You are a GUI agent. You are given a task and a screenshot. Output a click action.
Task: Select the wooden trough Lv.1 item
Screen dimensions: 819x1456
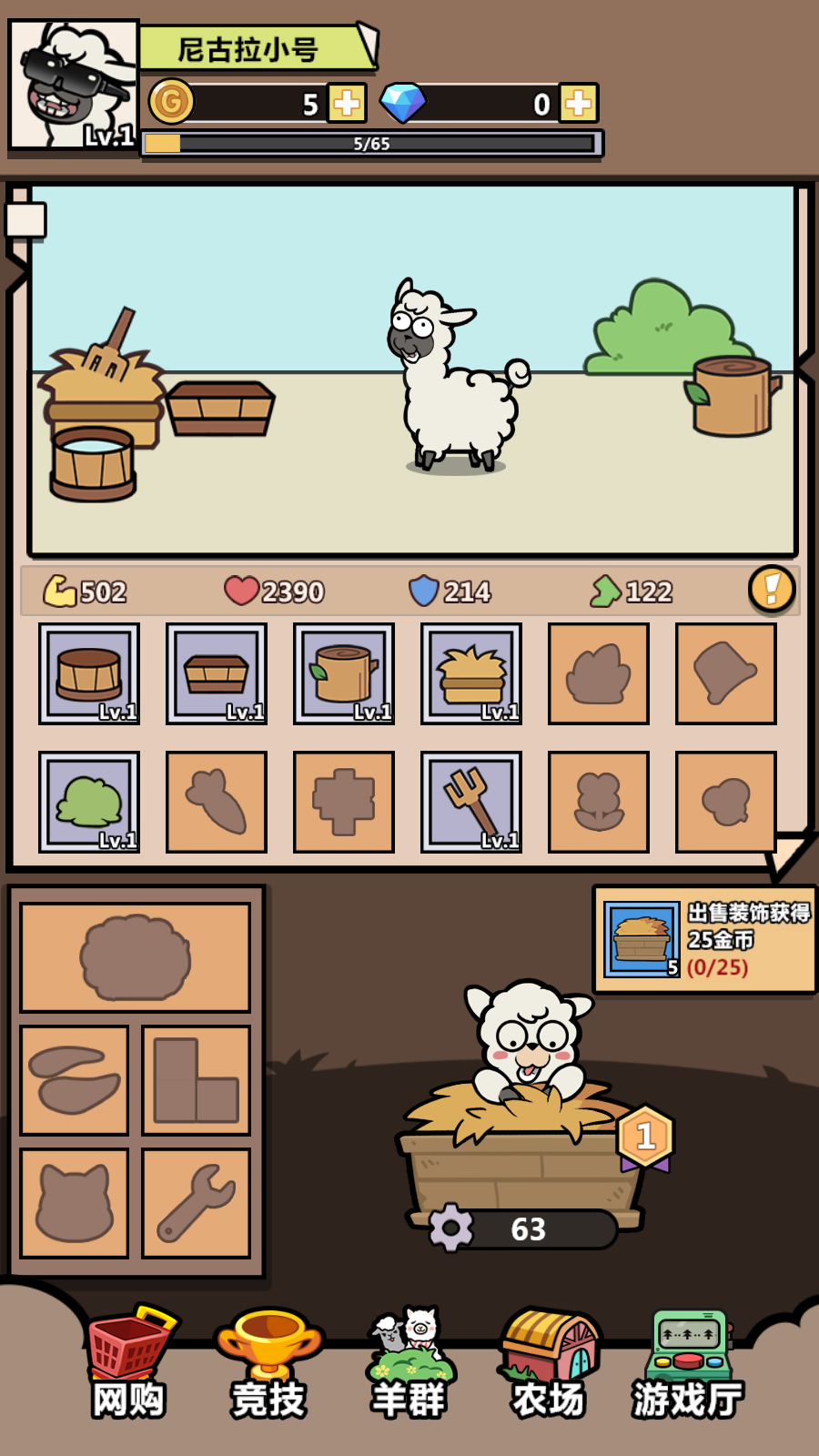tap(217, 673)
